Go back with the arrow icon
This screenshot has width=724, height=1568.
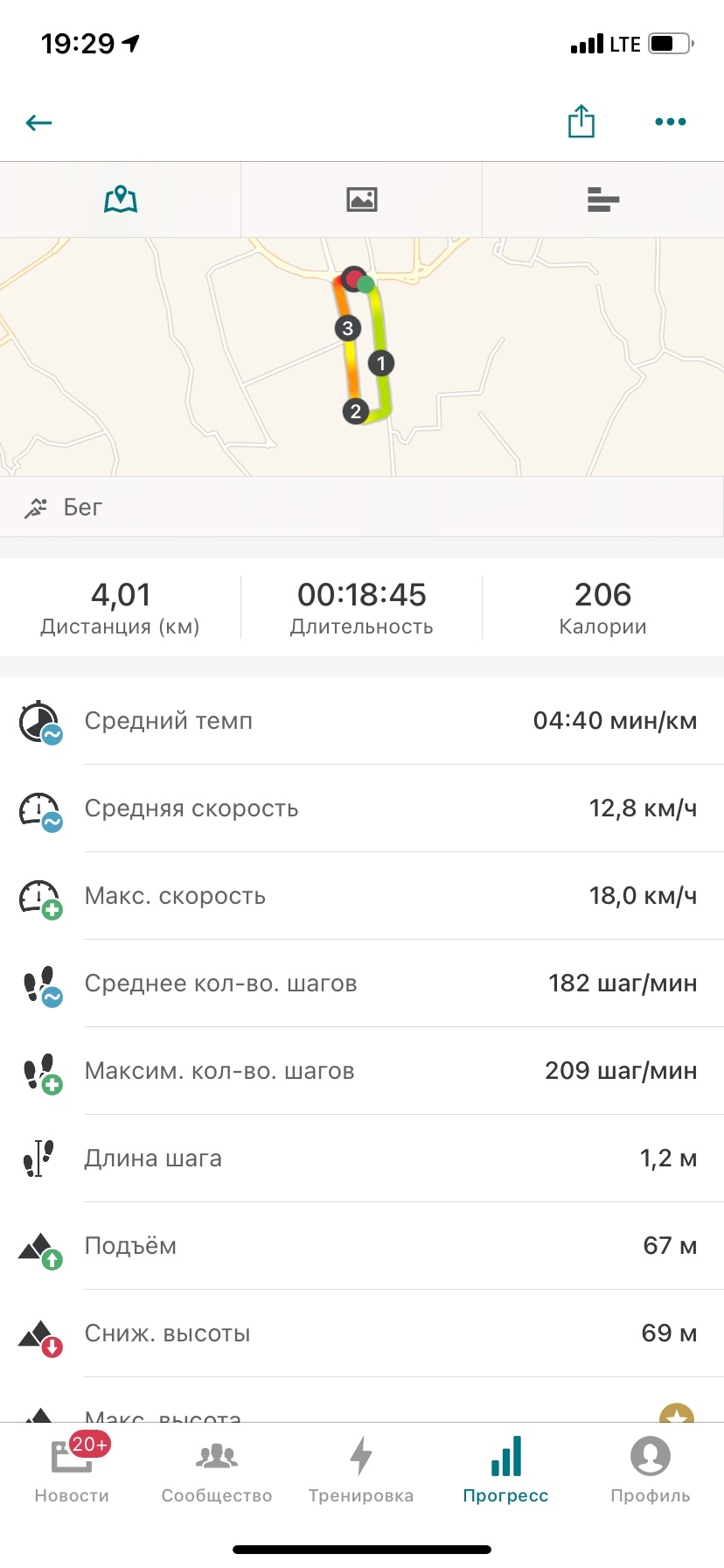pos(39,122)
